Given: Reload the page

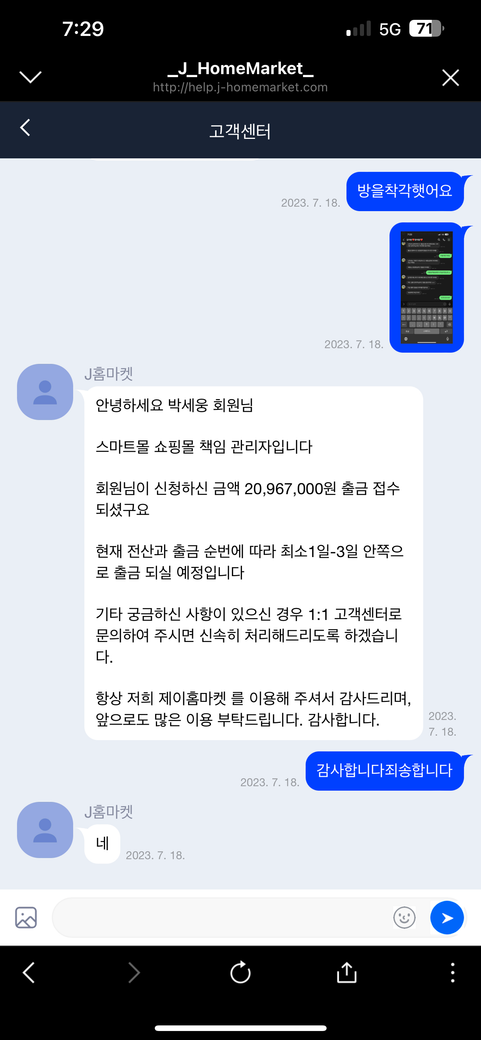Looking at the screenshot, I should [x=240, y=973].
